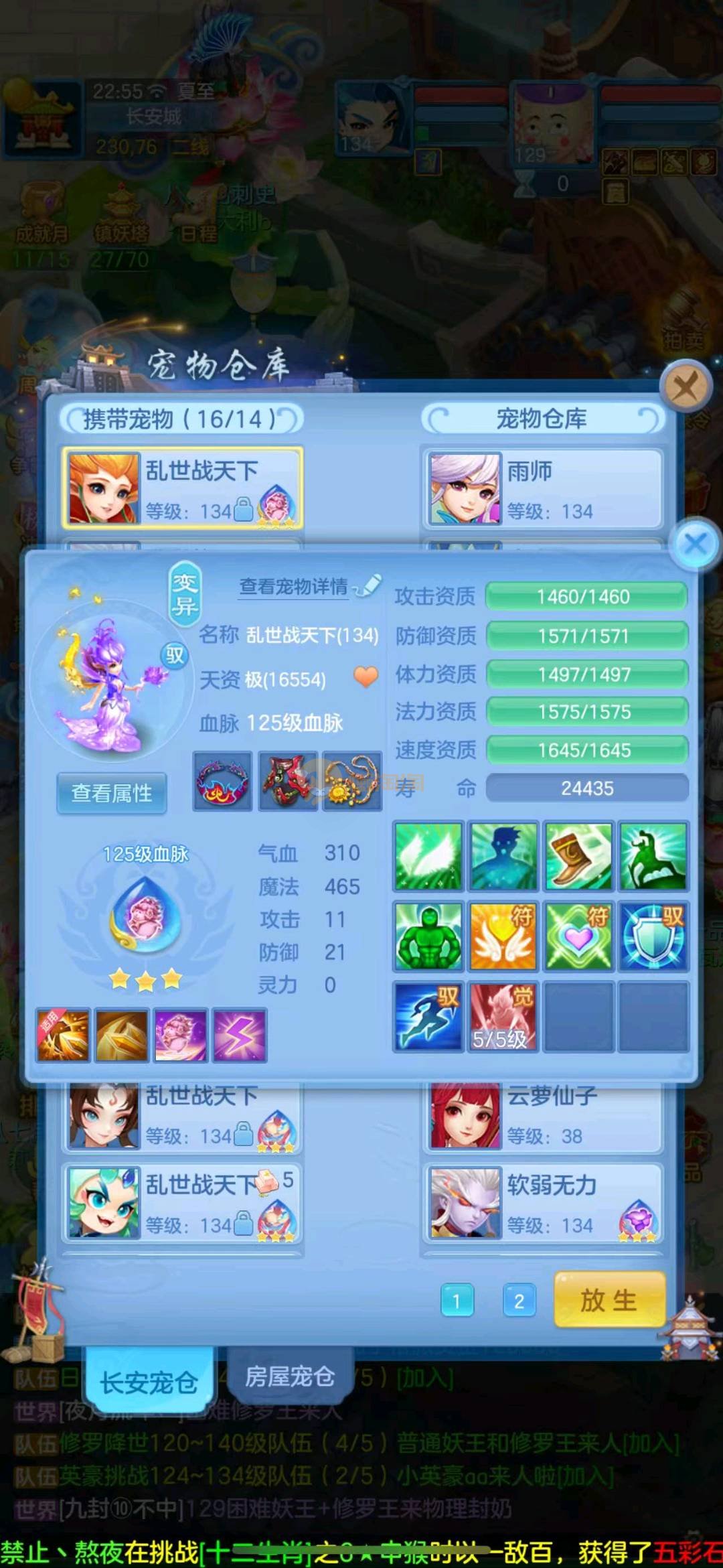The image size is (723, 1568).
Task: Open the blue shield 驭 skill
Action: (653, 936)
